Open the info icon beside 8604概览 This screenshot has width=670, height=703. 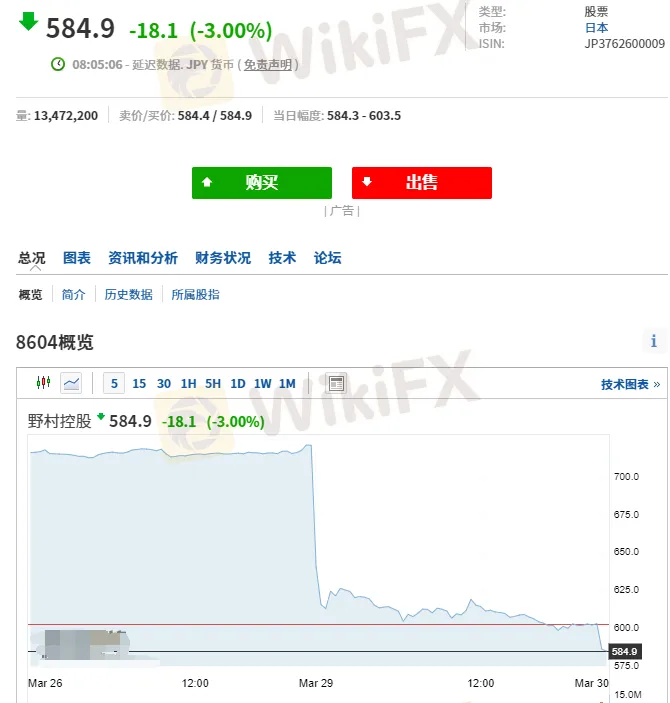coord(655,341)
